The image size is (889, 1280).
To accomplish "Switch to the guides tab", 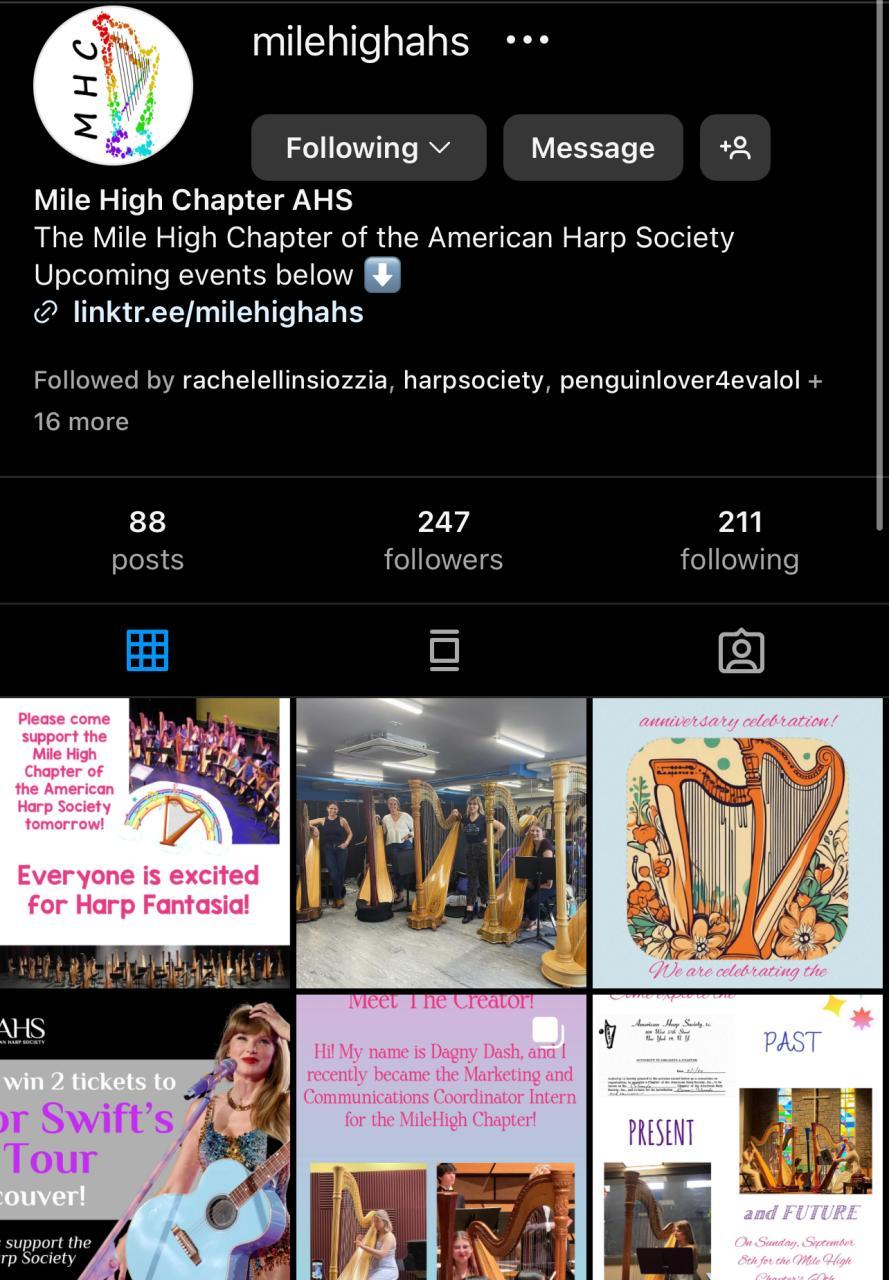I will [443, 651].
